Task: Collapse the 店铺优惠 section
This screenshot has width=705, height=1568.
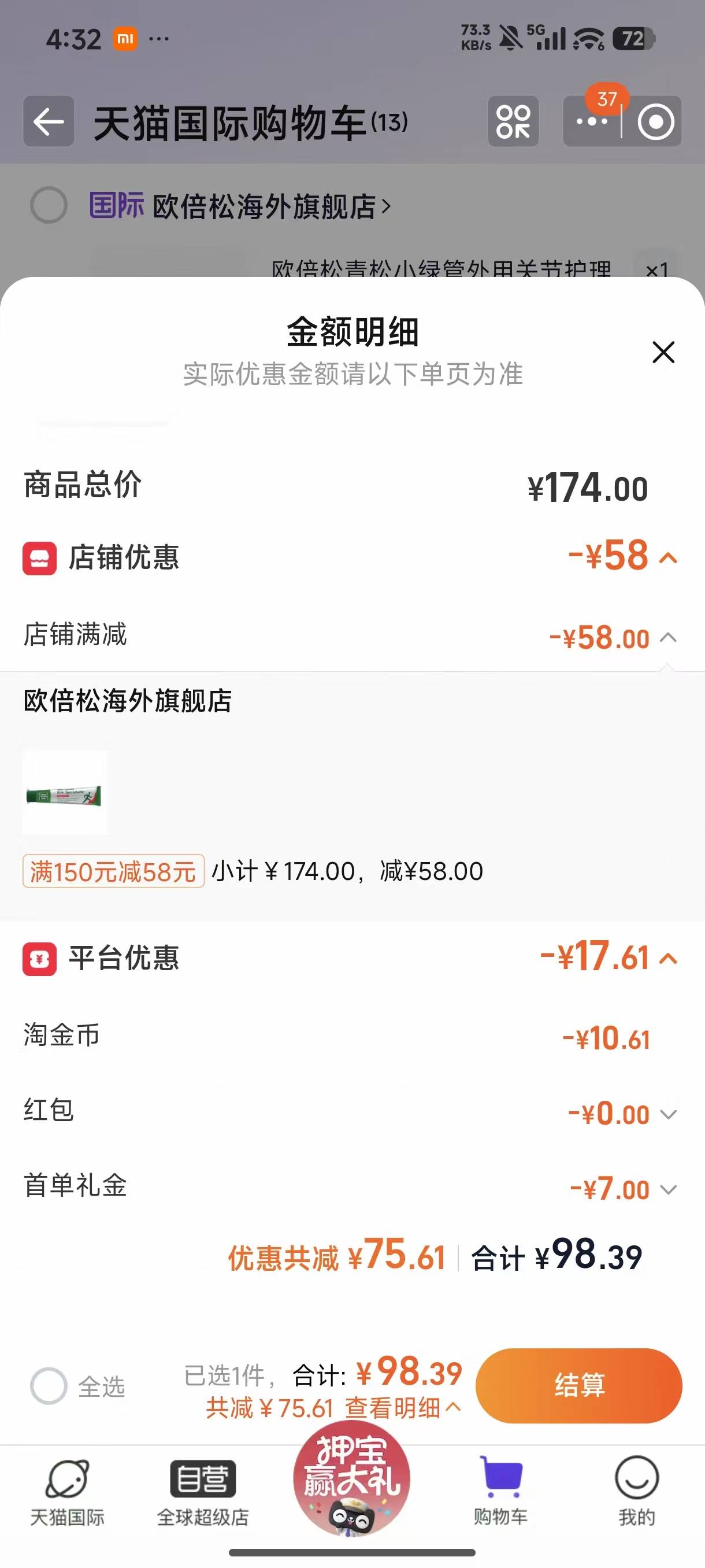Action: click(x=669, y=557)
